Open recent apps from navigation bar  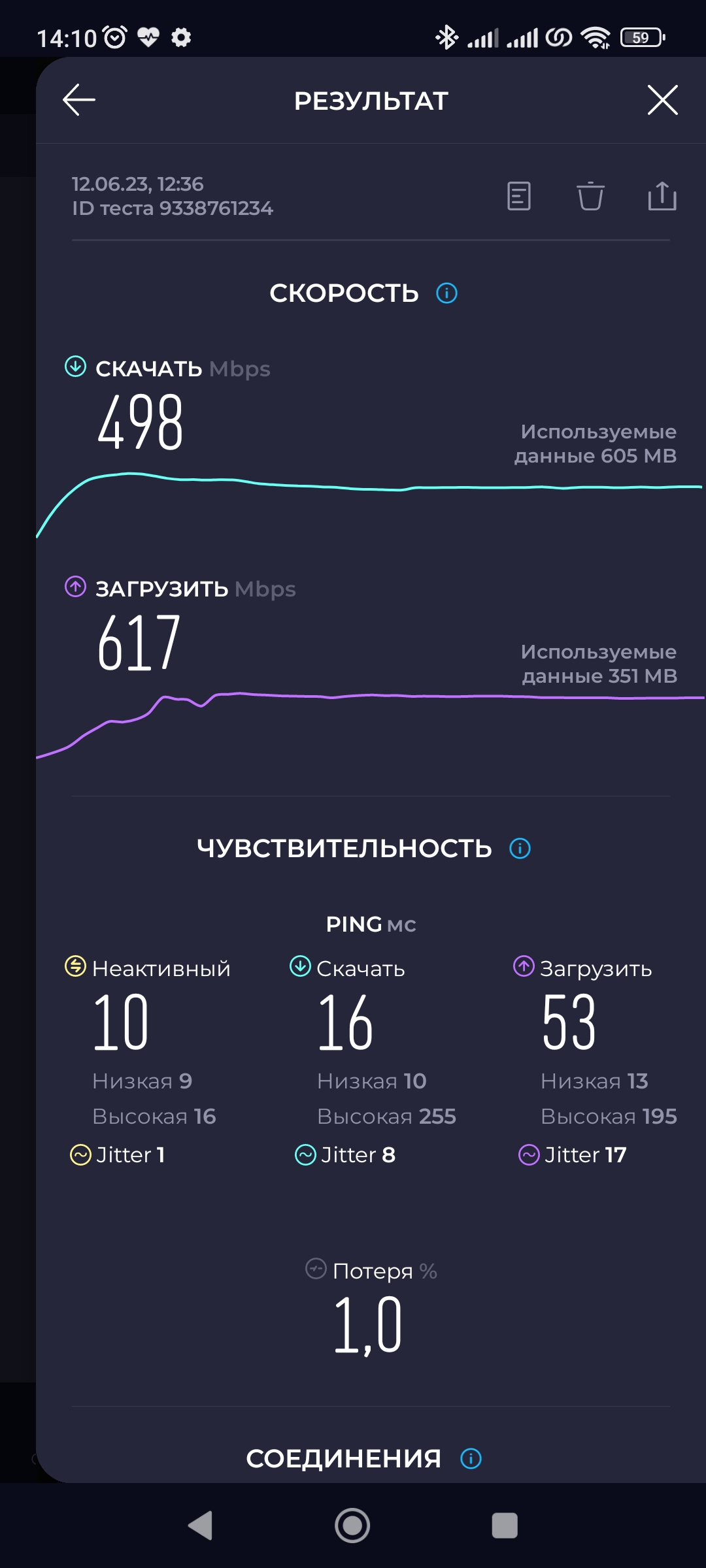coord(504,1526)
